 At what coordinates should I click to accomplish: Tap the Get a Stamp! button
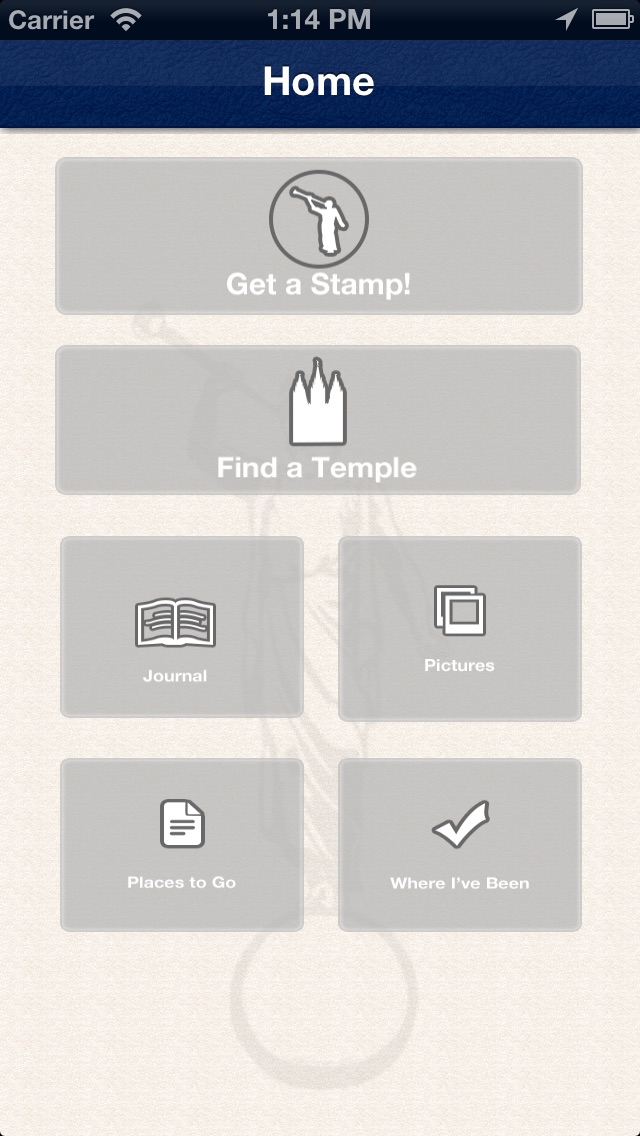(318, 236)
